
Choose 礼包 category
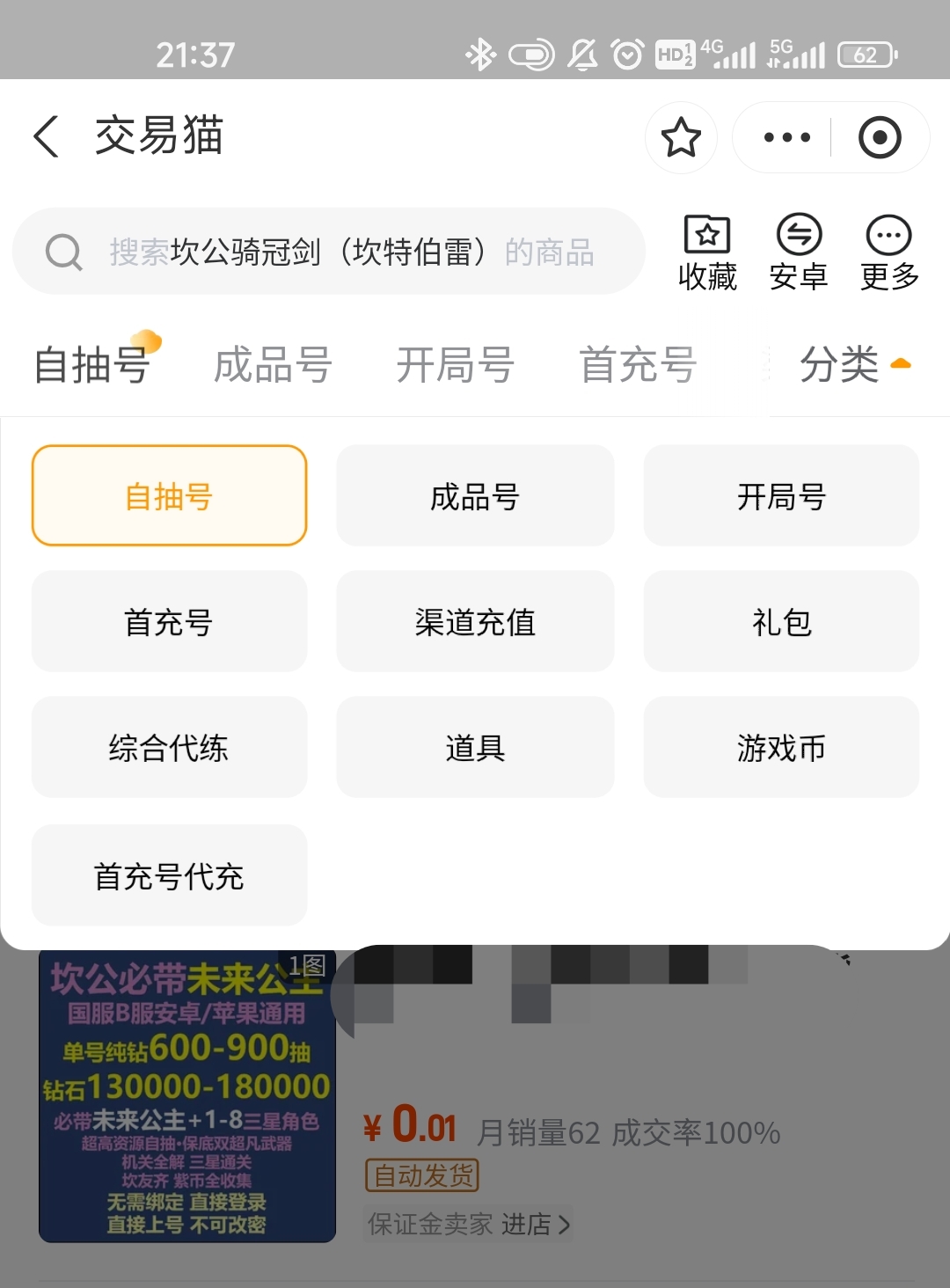[781, 622]
